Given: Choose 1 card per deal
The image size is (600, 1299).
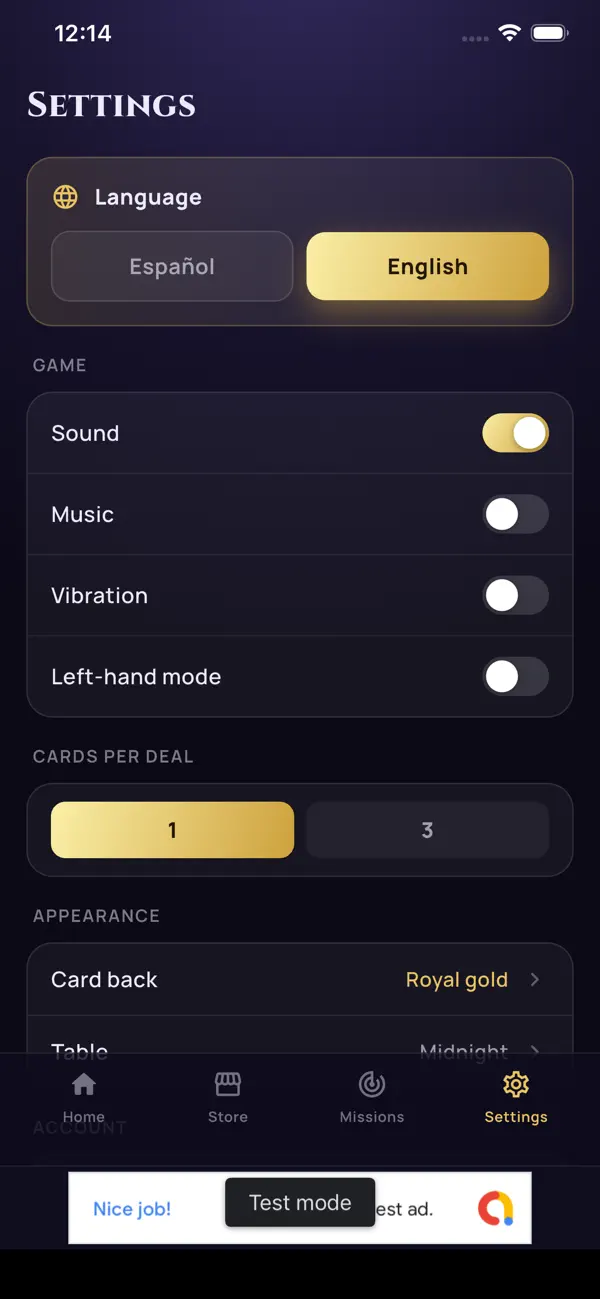Looking at the screenshot, I should (x=172, y=830).
